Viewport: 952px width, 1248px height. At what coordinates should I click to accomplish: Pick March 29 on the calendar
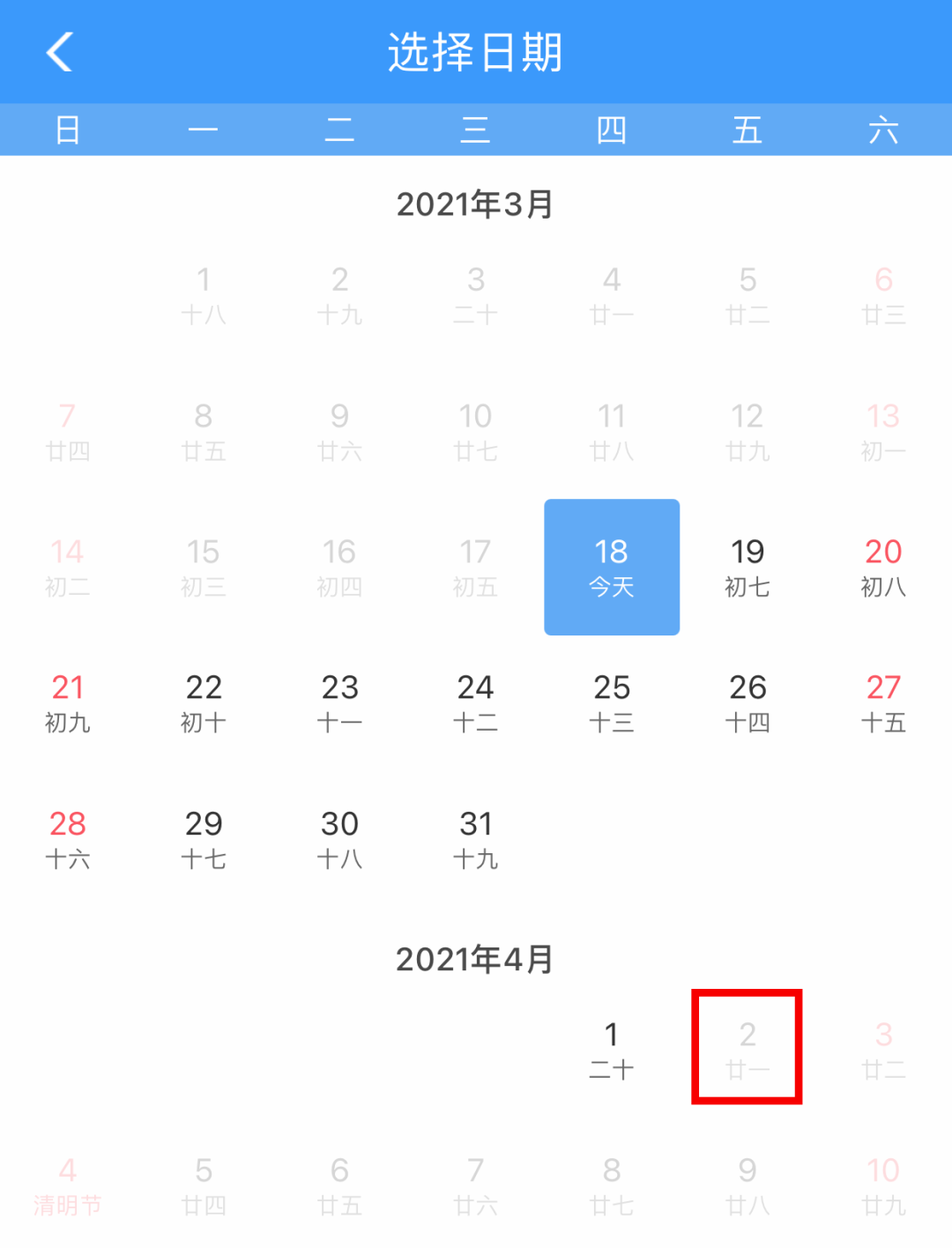pyautogui.click(x=204, y=839)
